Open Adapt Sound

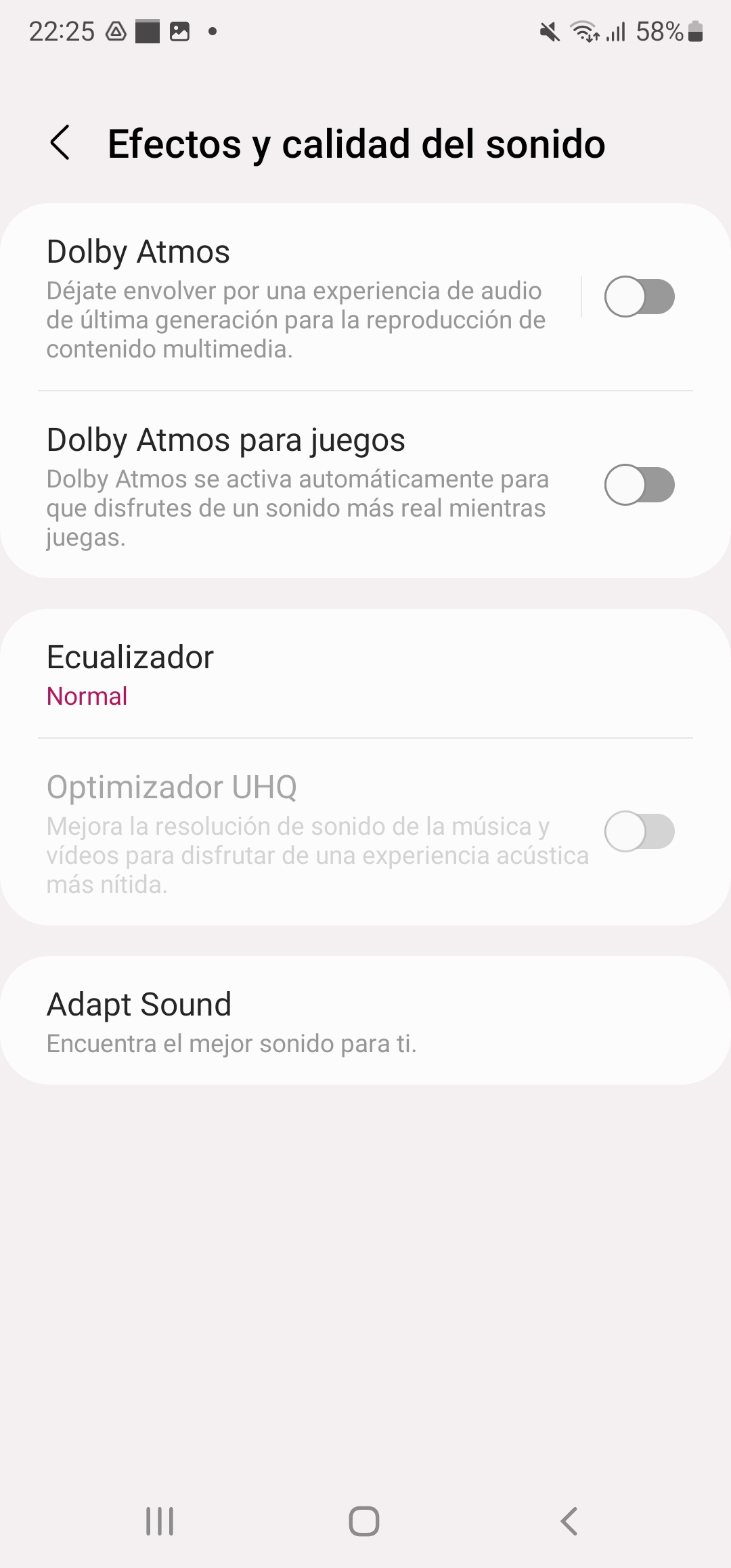point(365,1021)
